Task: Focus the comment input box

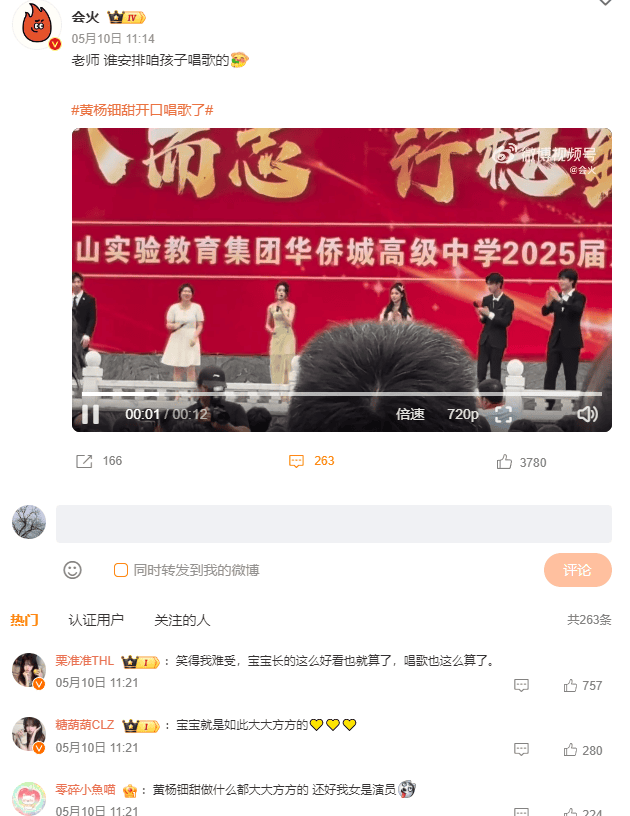Action: [333, 524]
